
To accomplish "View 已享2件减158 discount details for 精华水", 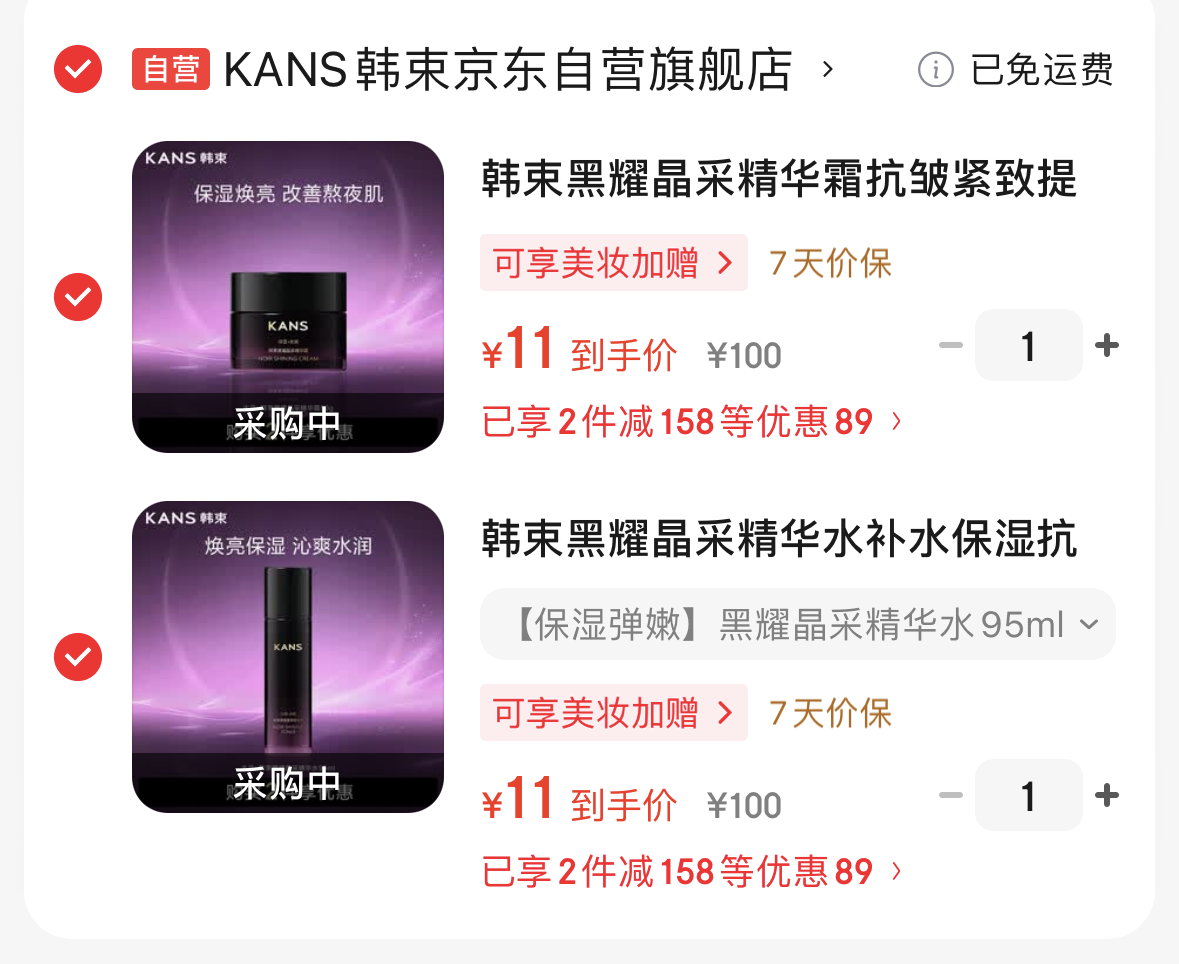I will [x=692, y=872].
